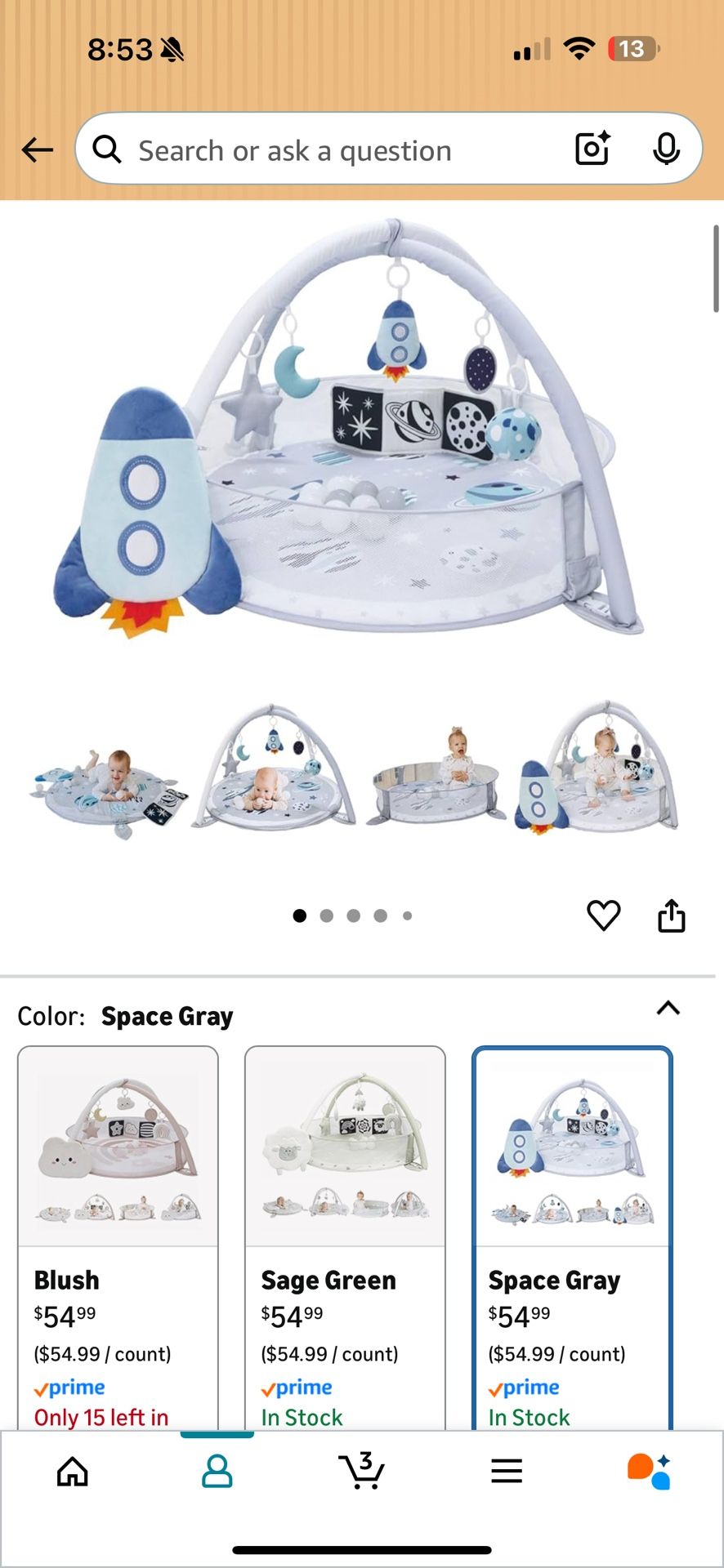Open the shopping cart

pos(361,1472)
